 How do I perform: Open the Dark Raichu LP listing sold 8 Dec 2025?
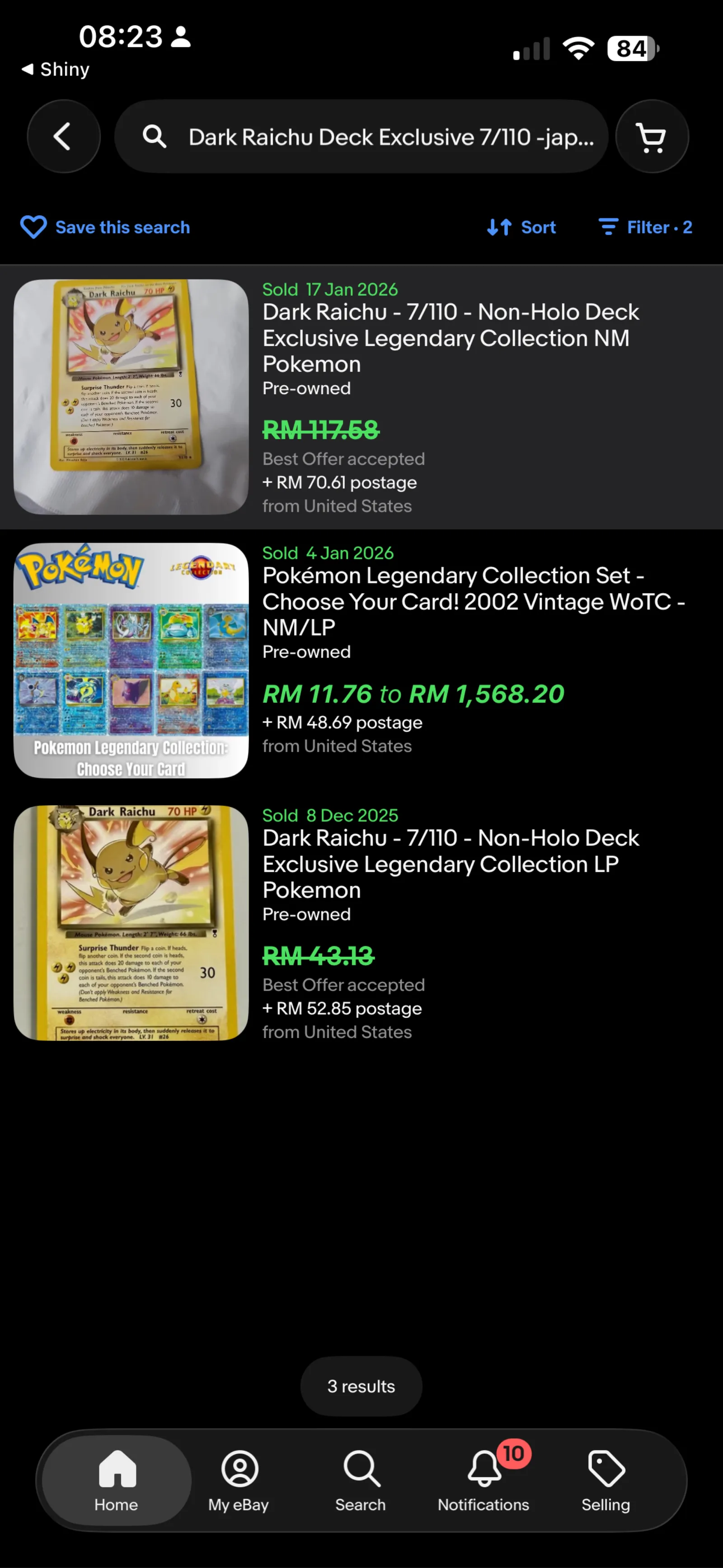point(451,864)
